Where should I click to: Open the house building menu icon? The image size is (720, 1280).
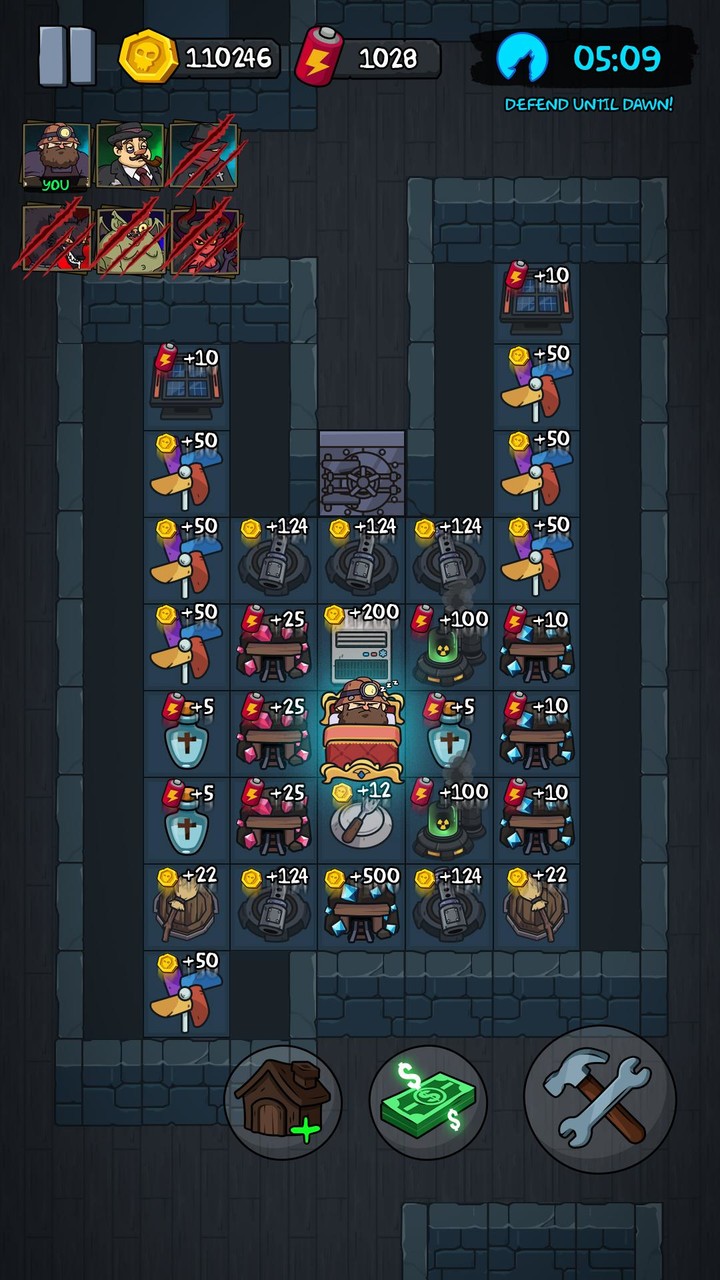[283, 1100]
